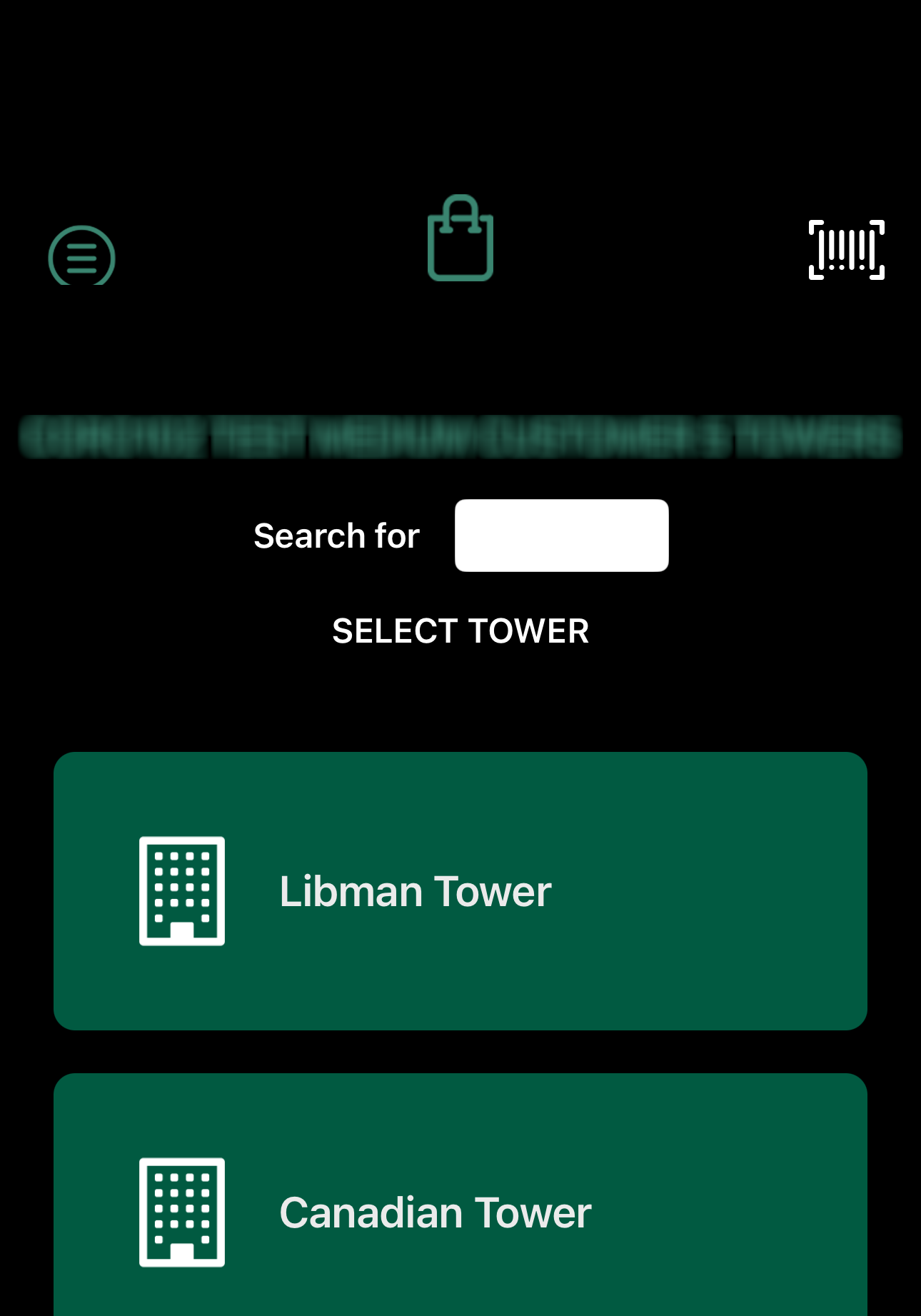Open the hamburger menu icon
This screenshot has height=1316, width=921.
(81, 256)
